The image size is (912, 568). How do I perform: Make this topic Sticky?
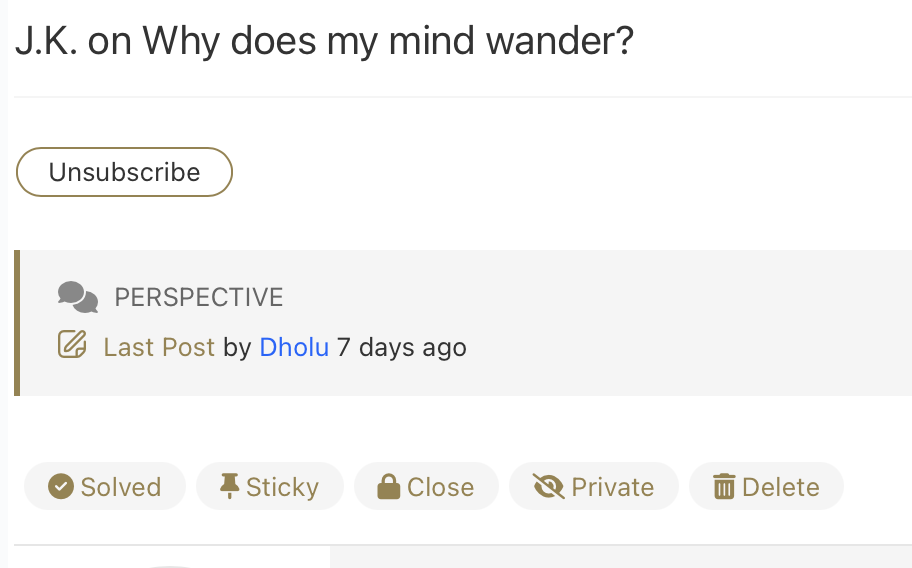tap(269, 487)
